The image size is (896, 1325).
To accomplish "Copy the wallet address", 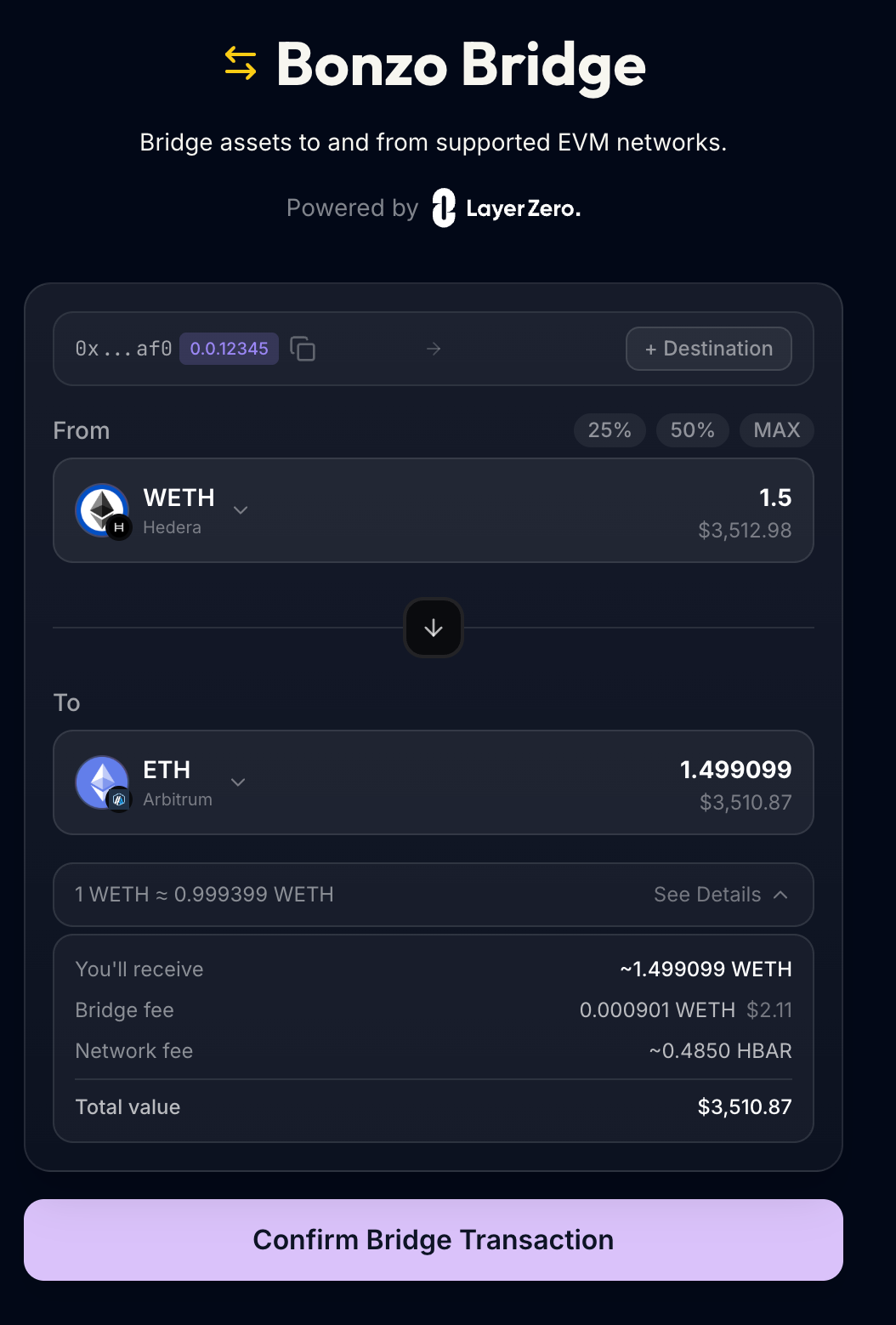I will click(303, 349).
